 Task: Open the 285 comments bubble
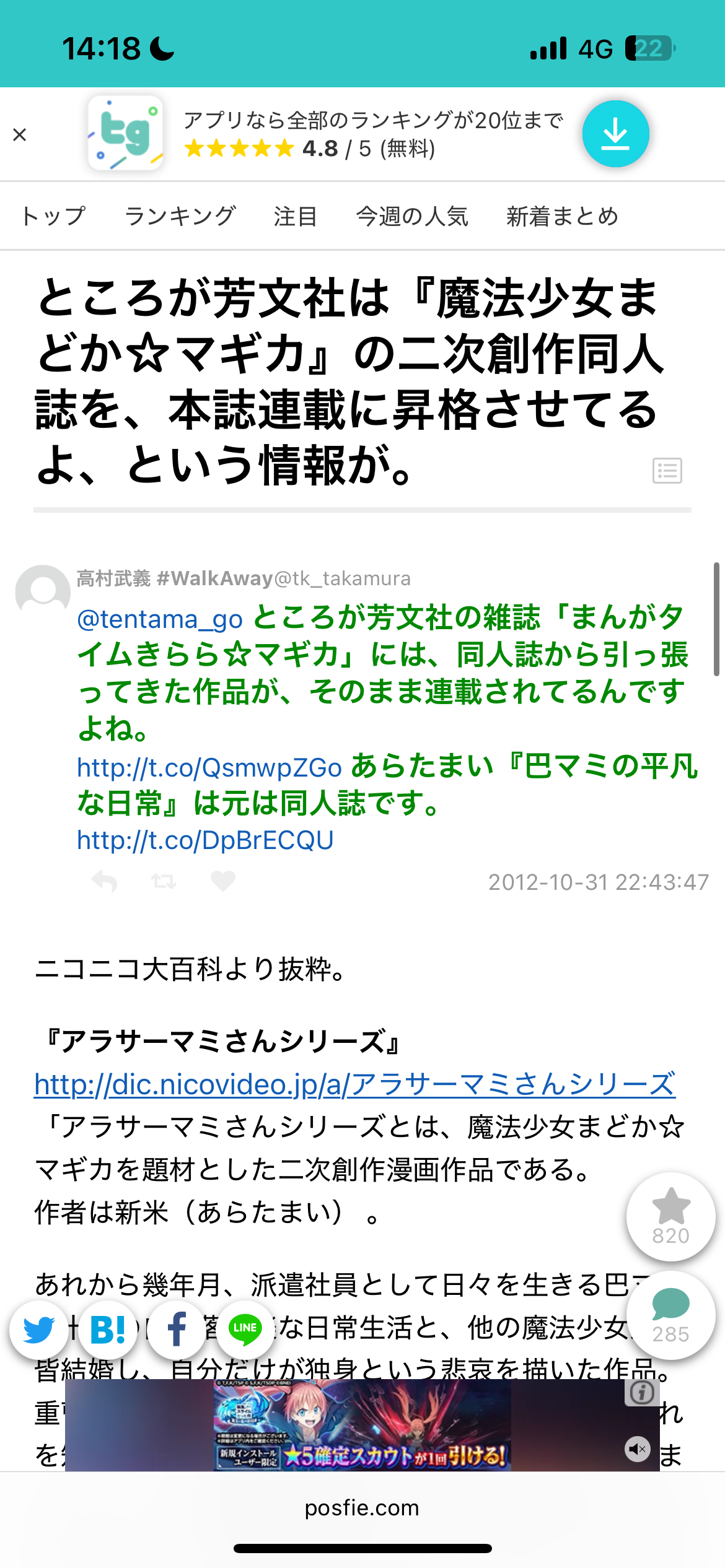point(670,1315)
